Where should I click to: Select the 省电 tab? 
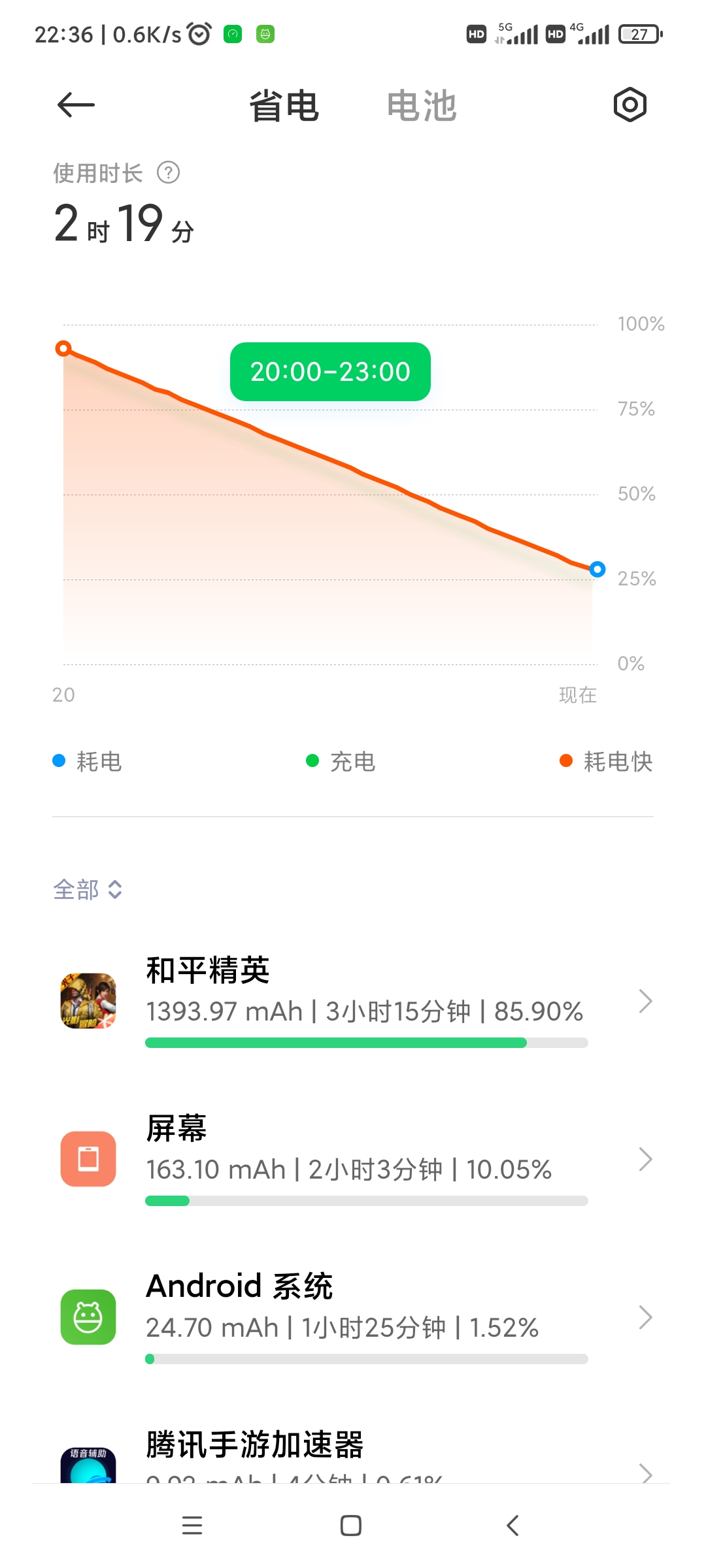click(x=284, y=106)
